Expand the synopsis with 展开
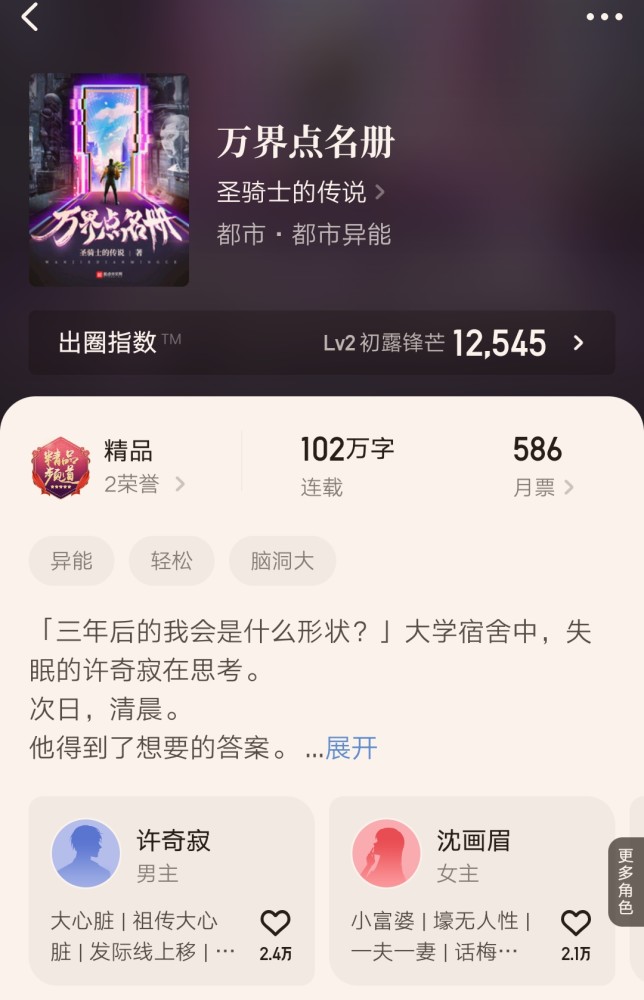Screen dimensions: 644x1000 (x=351, y=748)
